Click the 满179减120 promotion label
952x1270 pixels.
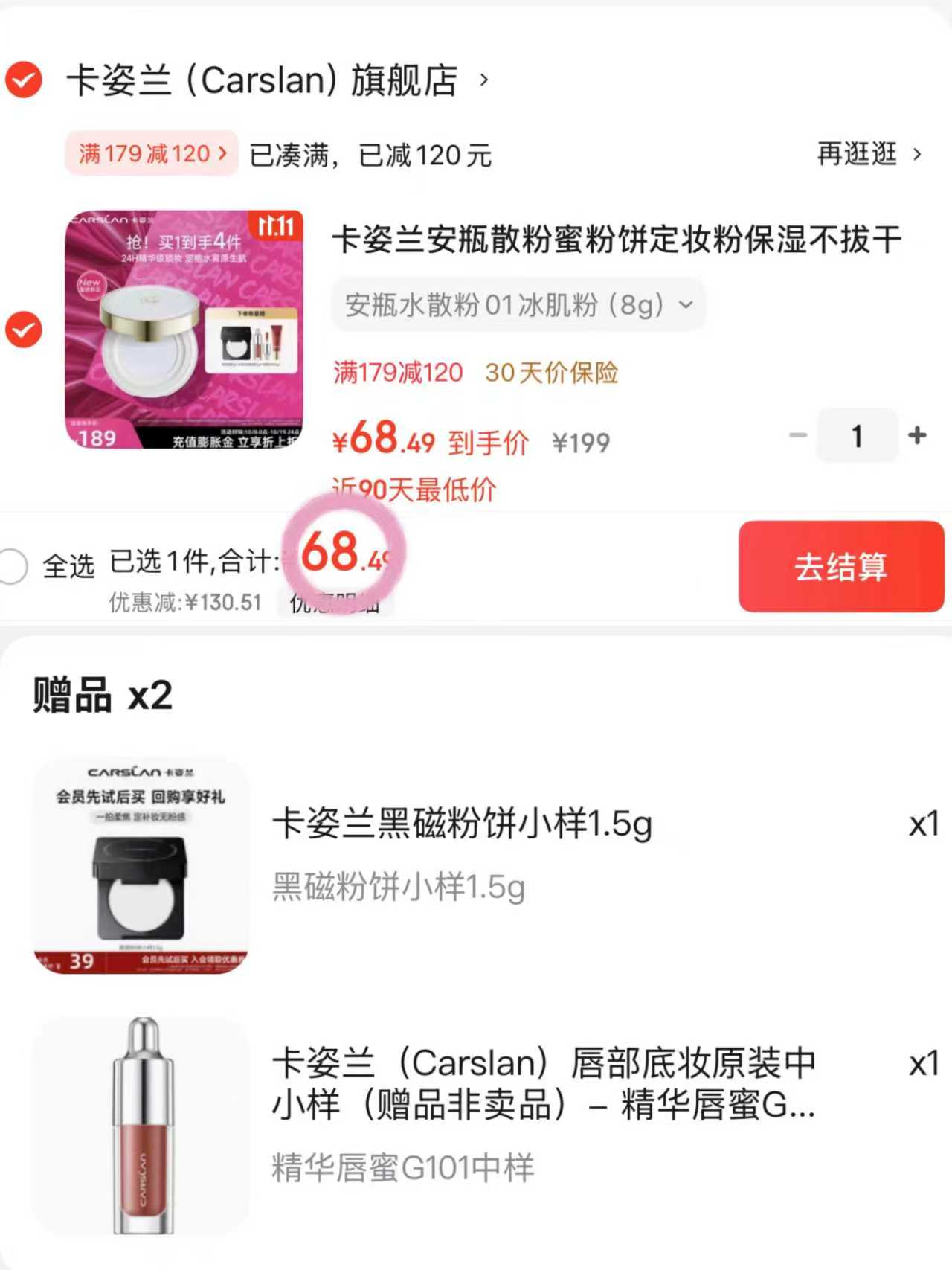(x=396, y=373)
